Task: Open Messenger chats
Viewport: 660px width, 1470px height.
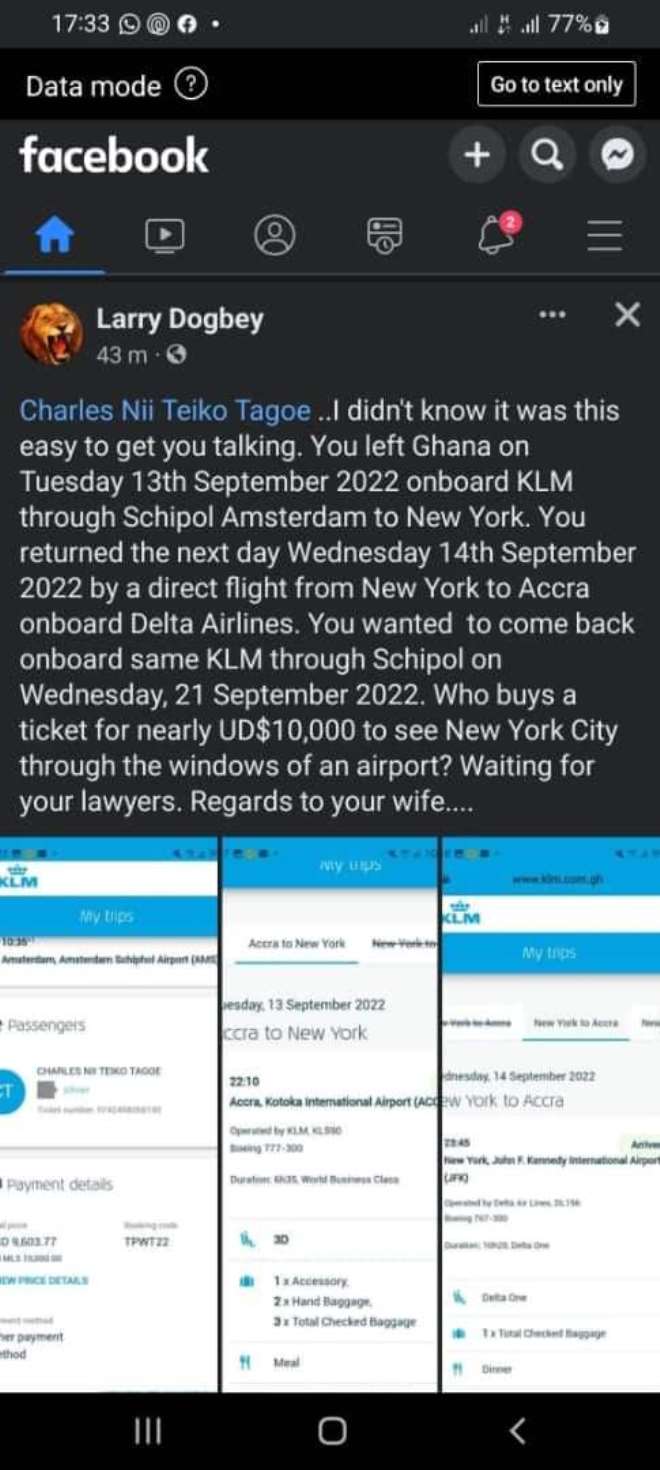Action: (x=617, y=155)
